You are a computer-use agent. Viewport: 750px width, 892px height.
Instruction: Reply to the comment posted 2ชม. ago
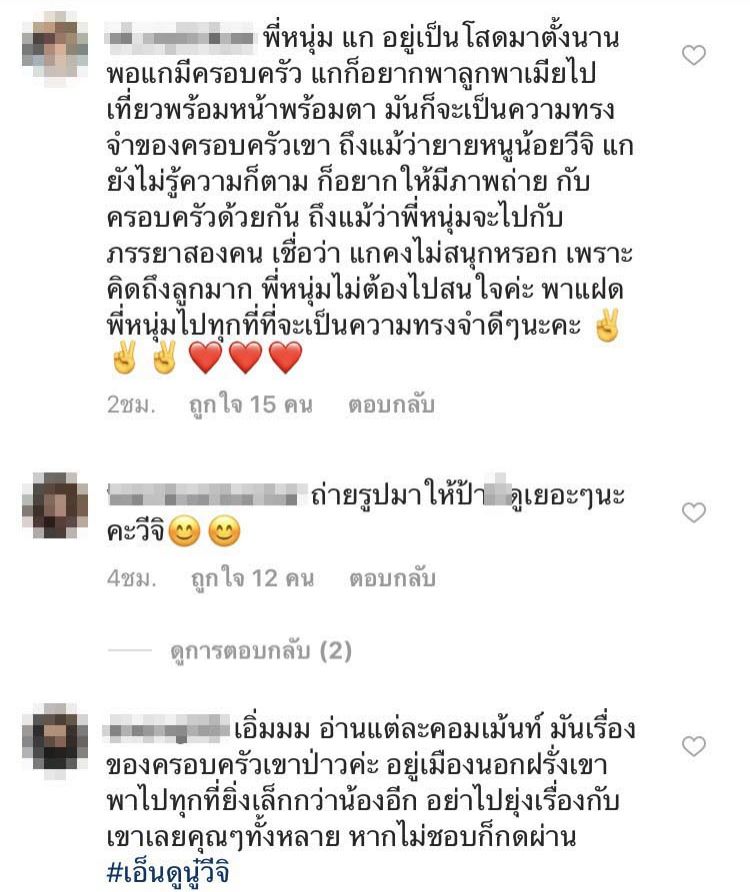(392, 405)
